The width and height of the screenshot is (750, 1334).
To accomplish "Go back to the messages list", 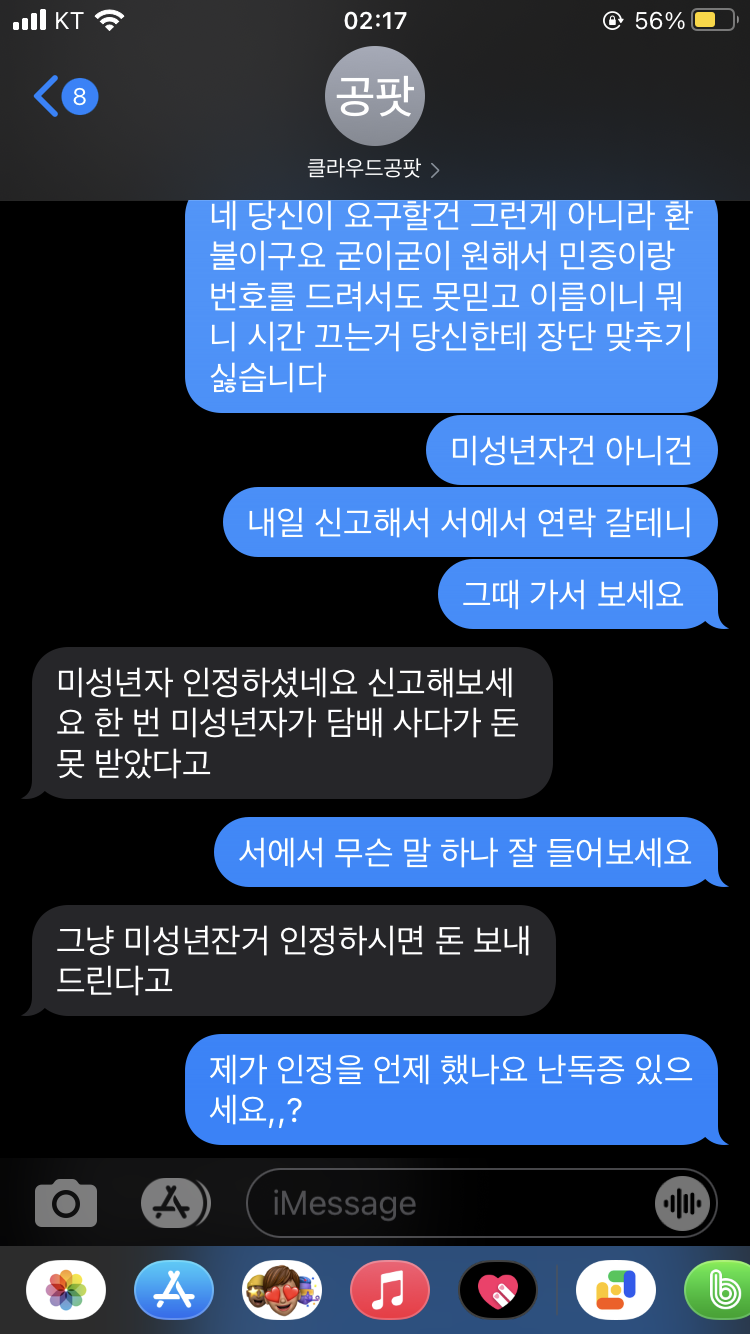I will pyautogui.click(x=64, y=97).
